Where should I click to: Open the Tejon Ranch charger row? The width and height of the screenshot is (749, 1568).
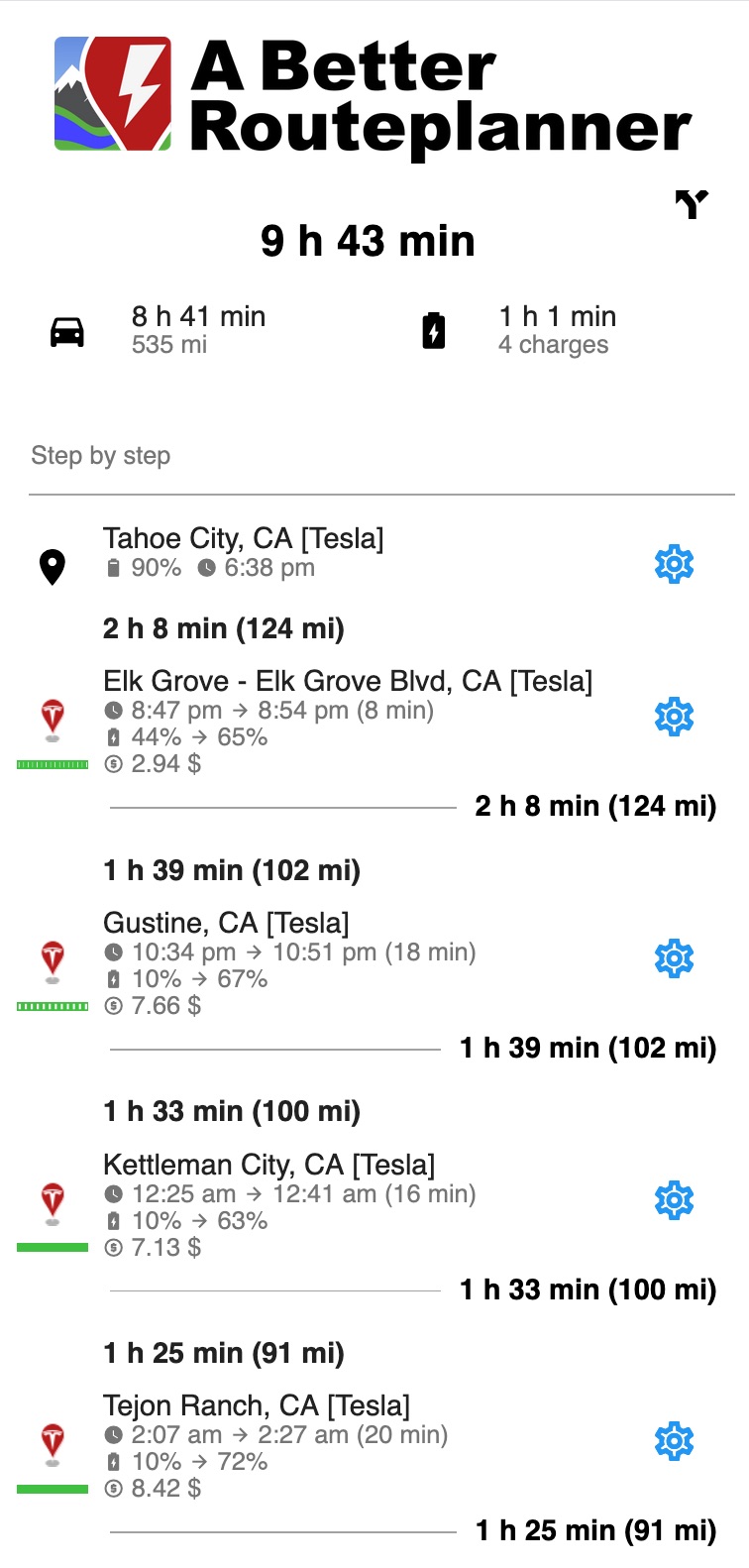[x=374, y=1446]
